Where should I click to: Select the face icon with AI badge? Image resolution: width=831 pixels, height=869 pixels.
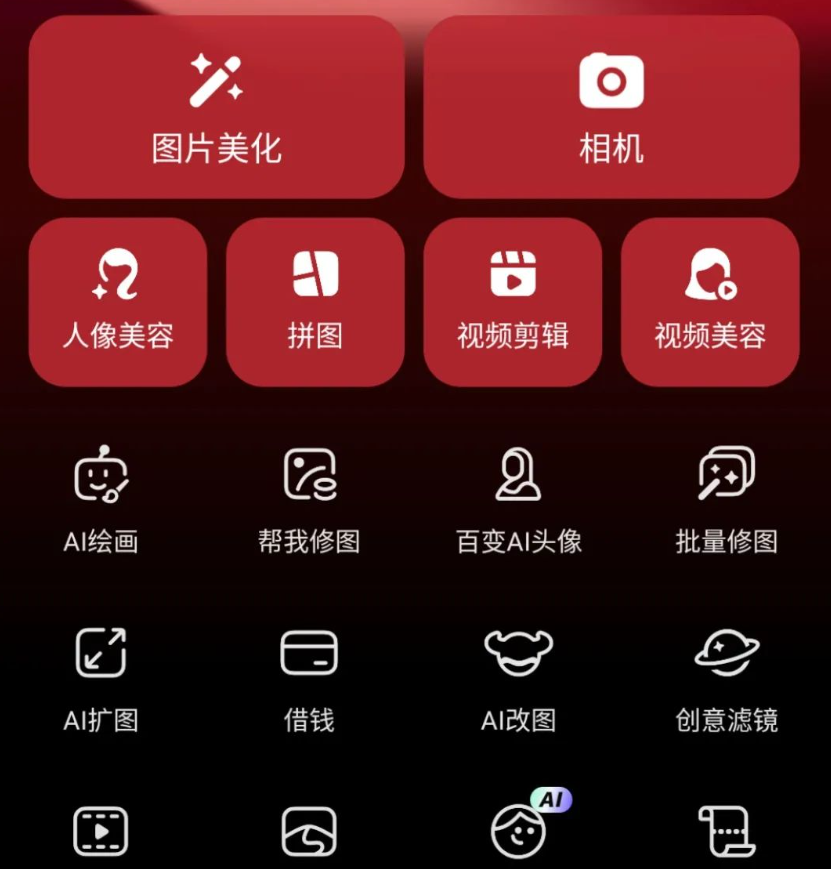pos(518,833)
